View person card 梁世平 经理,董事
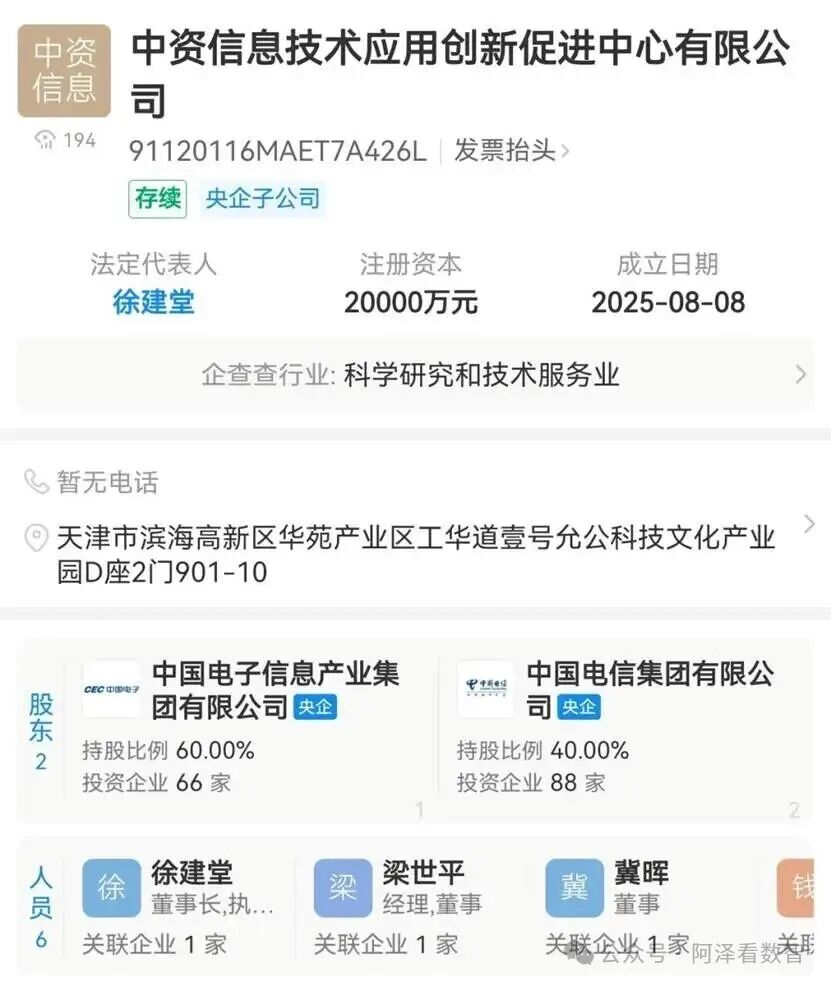 [414, 907]
